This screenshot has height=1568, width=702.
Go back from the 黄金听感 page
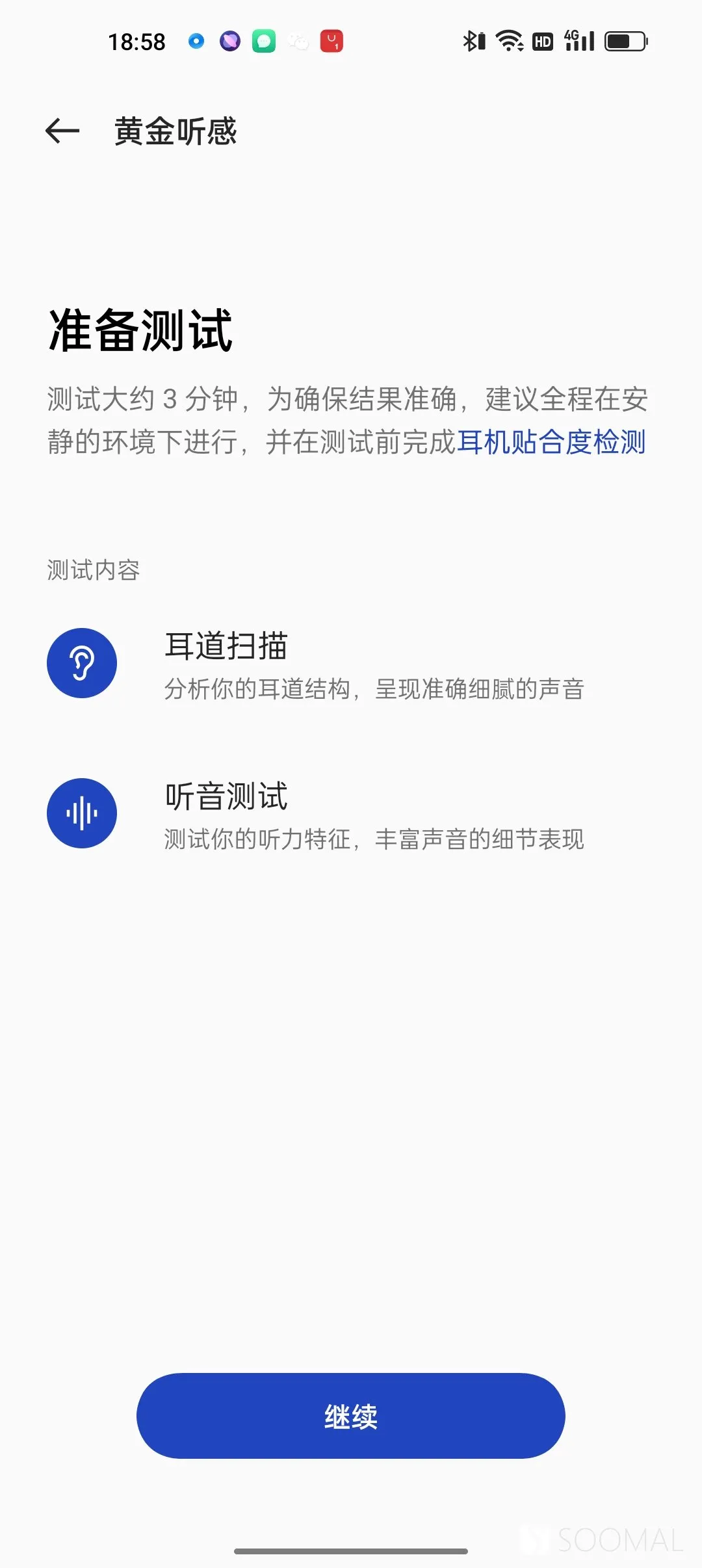(x=62, y=131)
